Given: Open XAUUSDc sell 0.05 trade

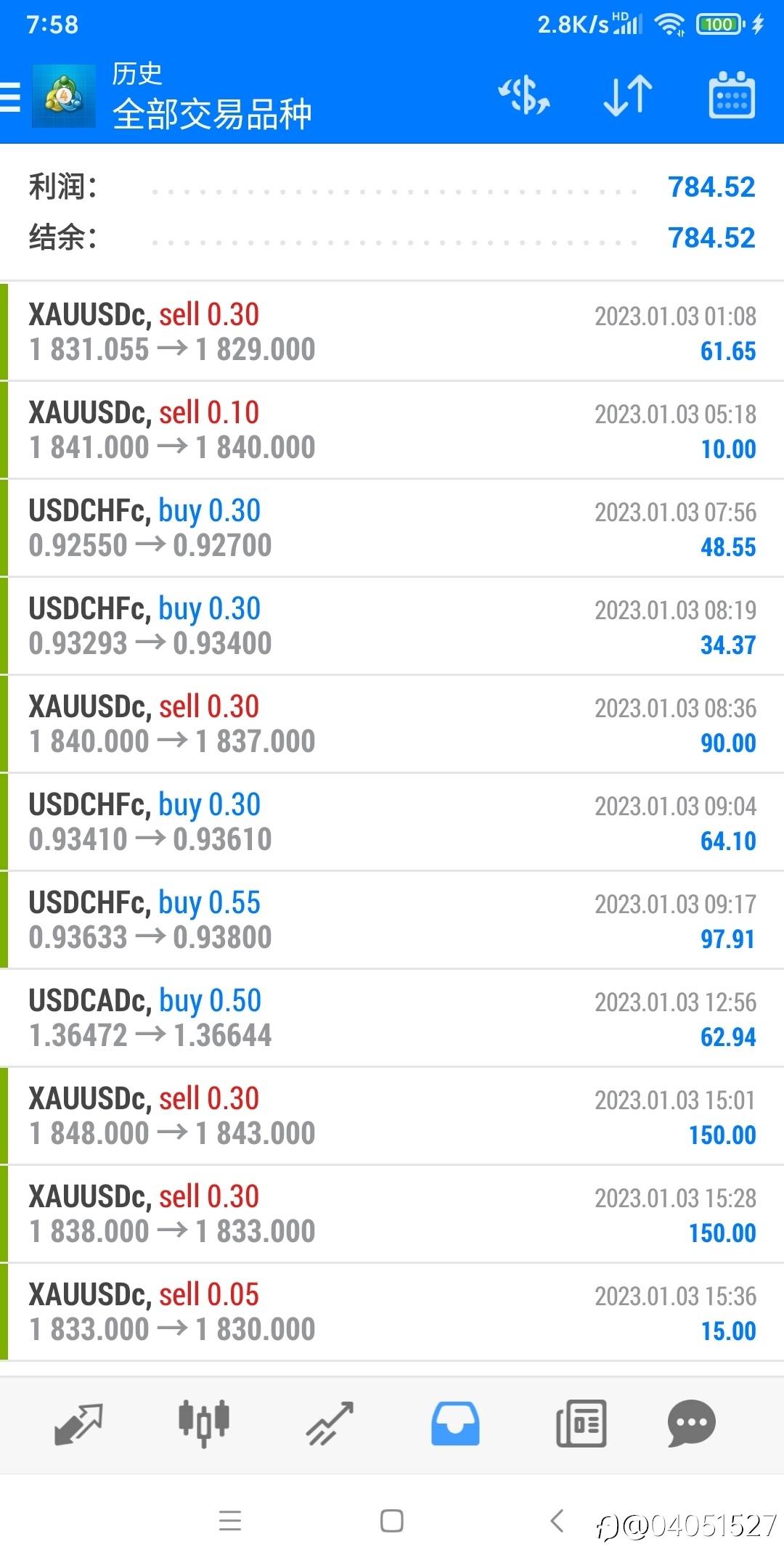Looking at the screenshot, I should click(x=392, y=1312).
